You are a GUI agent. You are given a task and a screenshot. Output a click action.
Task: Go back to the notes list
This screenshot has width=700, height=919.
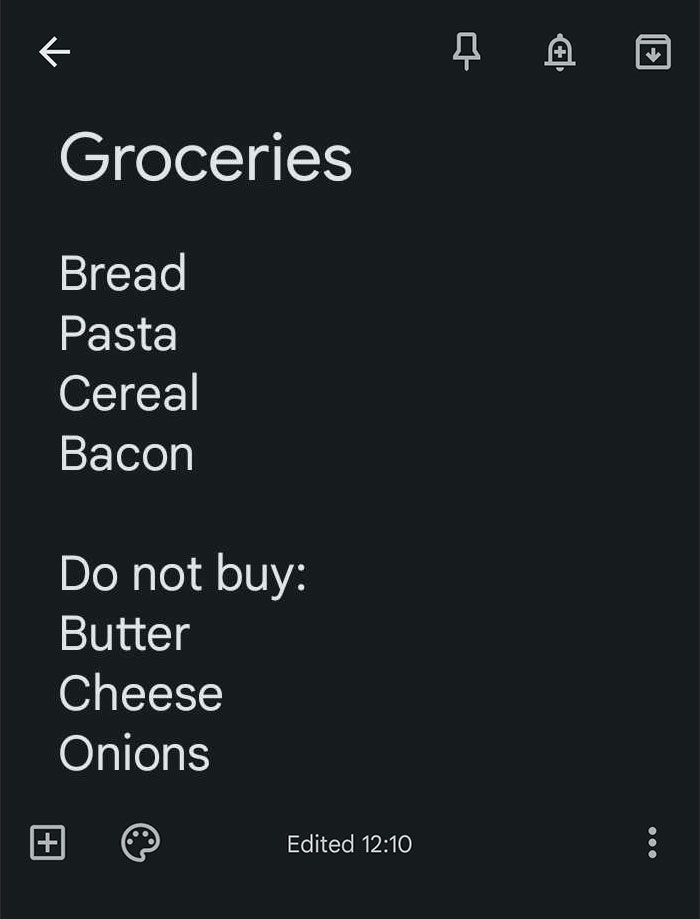click(54, 52)
